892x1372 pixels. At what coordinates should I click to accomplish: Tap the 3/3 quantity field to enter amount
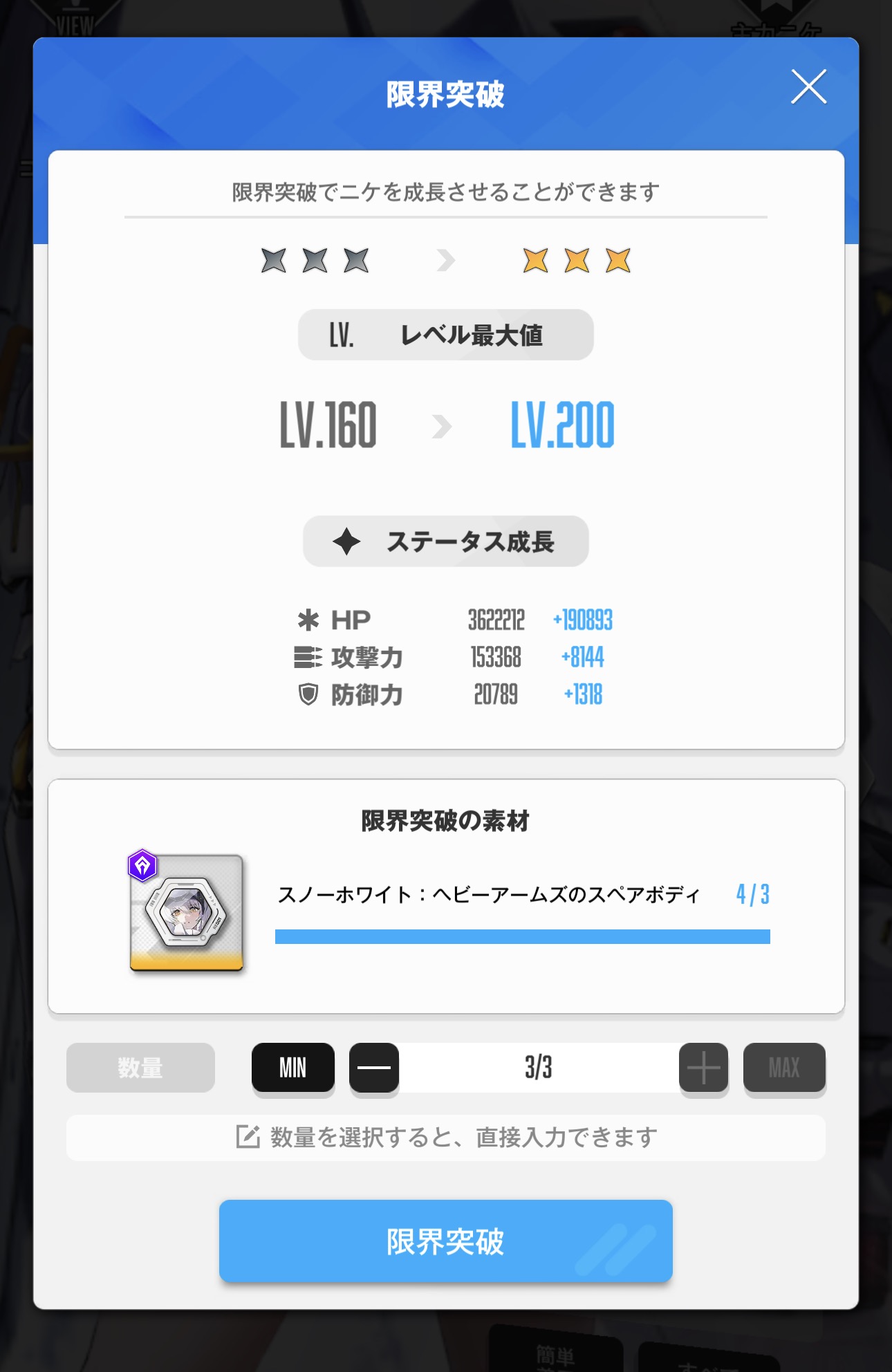tap(538, 1068)
